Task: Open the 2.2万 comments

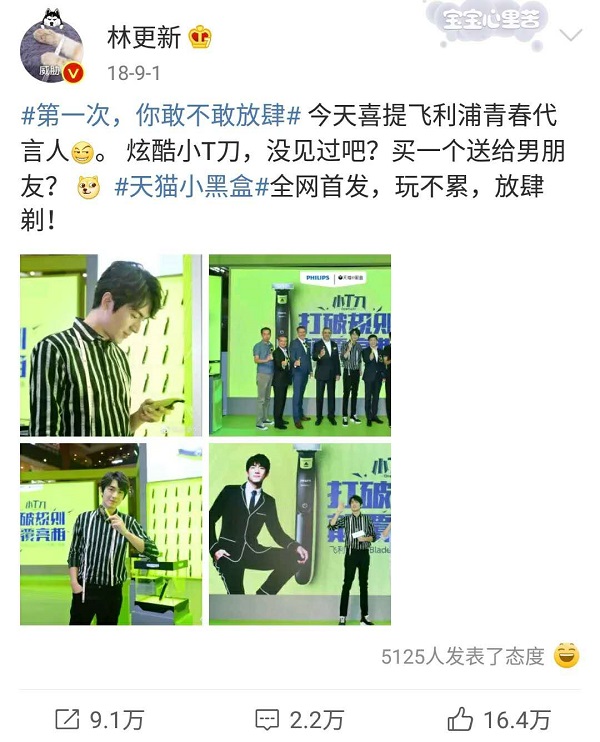Action: (x=299, y=719)
